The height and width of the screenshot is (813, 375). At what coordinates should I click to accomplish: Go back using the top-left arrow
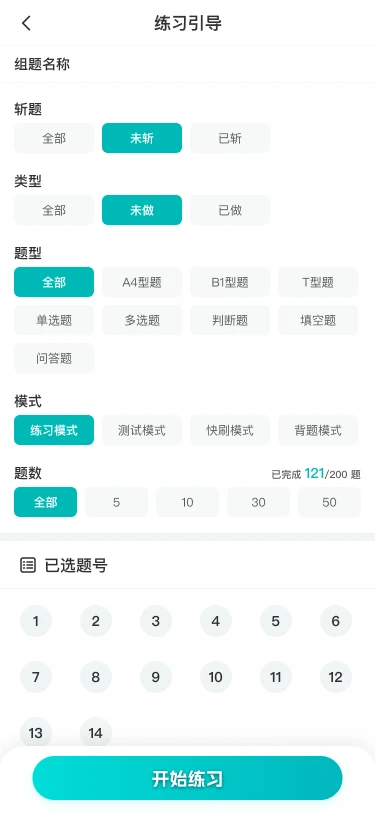tap(26, 23)
